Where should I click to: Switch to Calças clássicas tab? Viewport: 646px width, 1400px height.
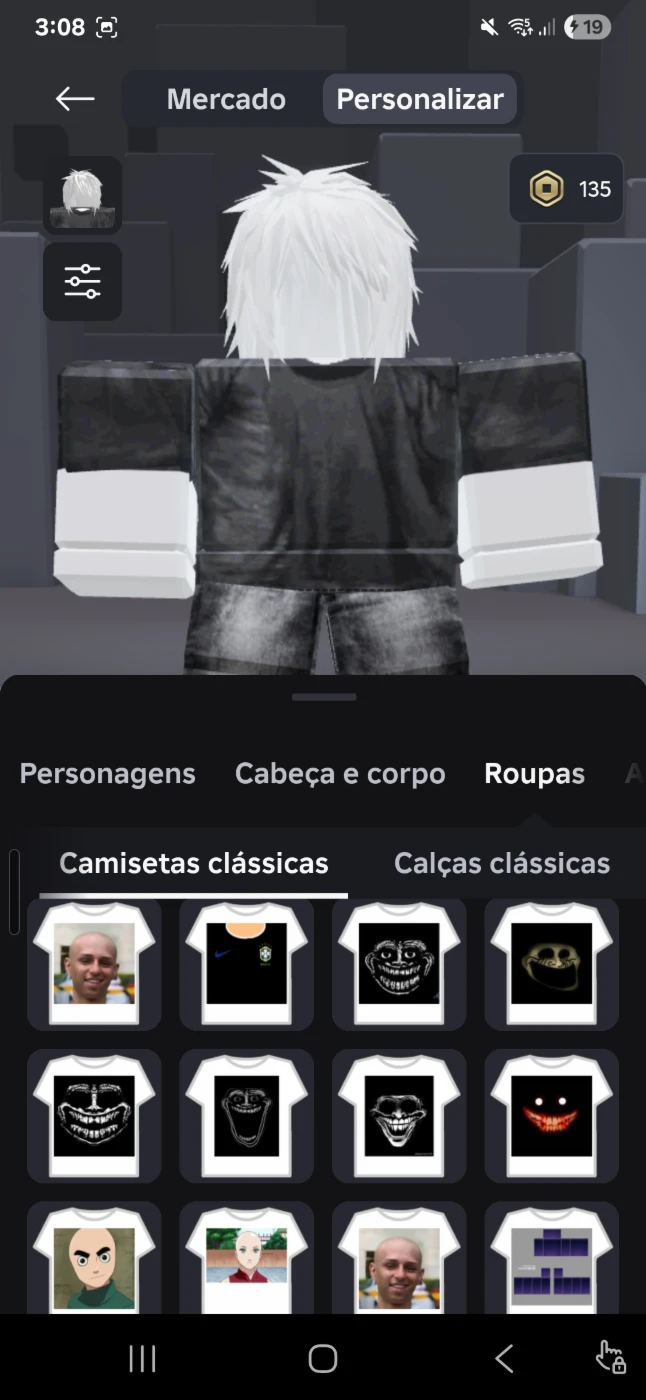click(x=502, y=863)
